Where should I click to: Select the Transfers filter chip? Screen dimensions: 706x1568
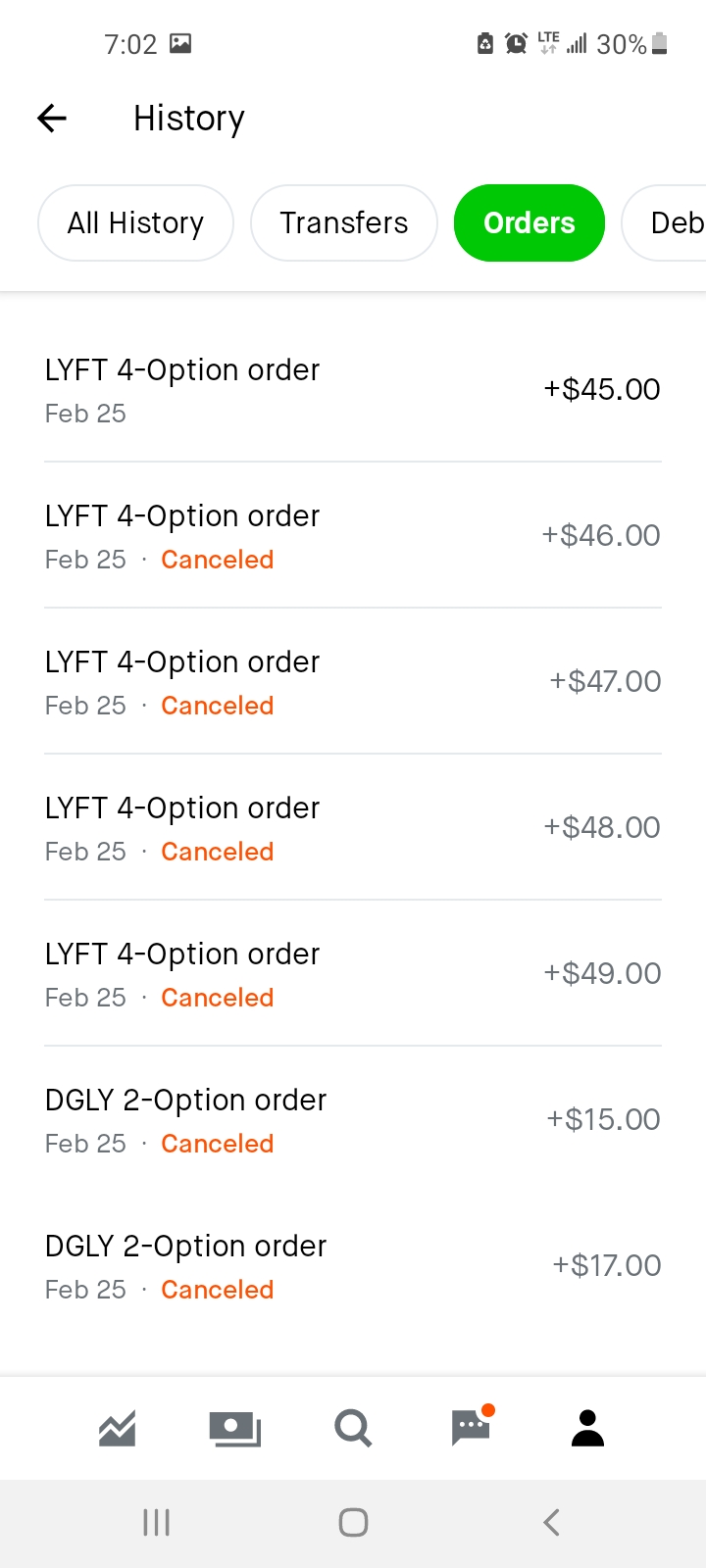coord(344,223)
